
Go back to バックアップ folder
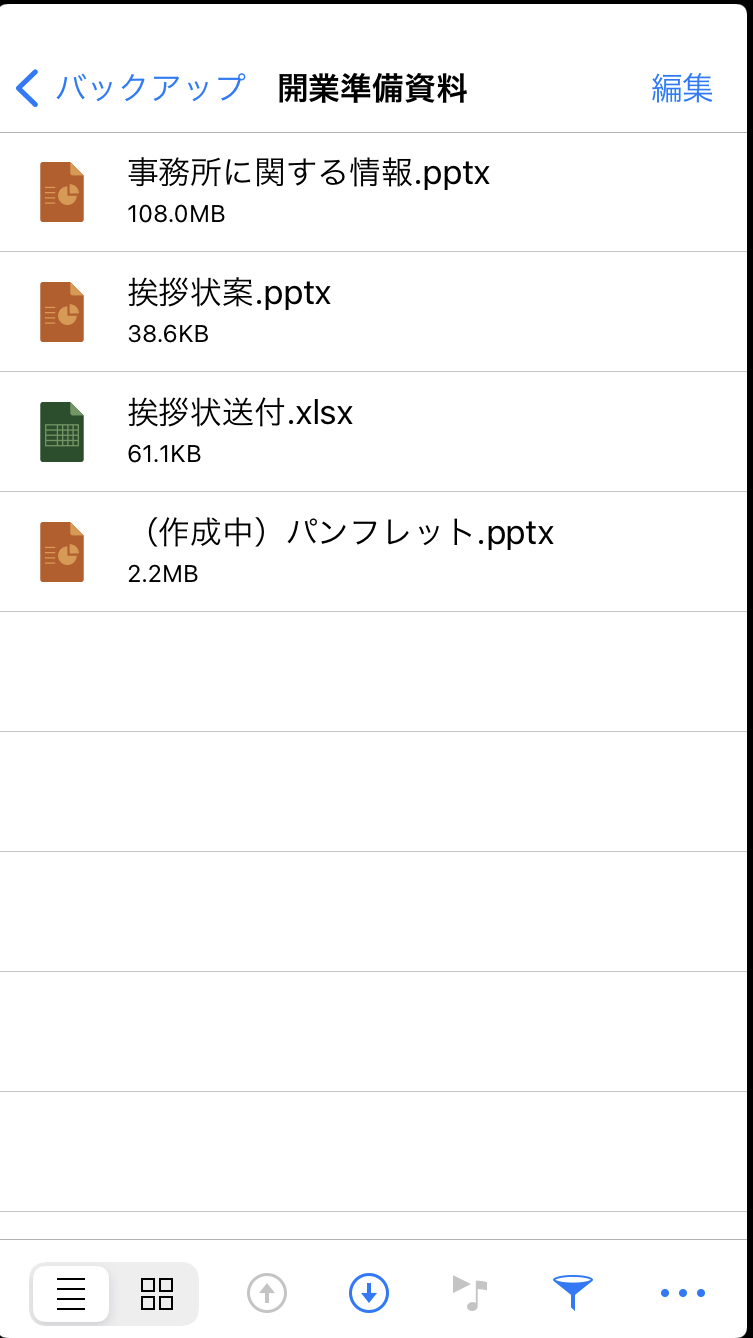tap(130, 88)
